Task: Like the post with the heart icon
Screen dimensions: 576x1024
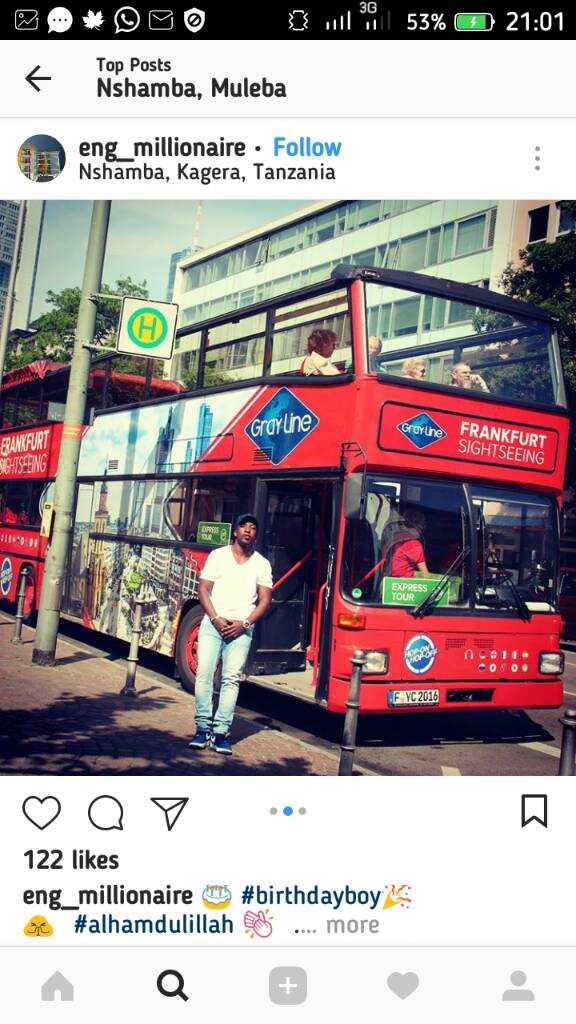Action: [42, 812]
